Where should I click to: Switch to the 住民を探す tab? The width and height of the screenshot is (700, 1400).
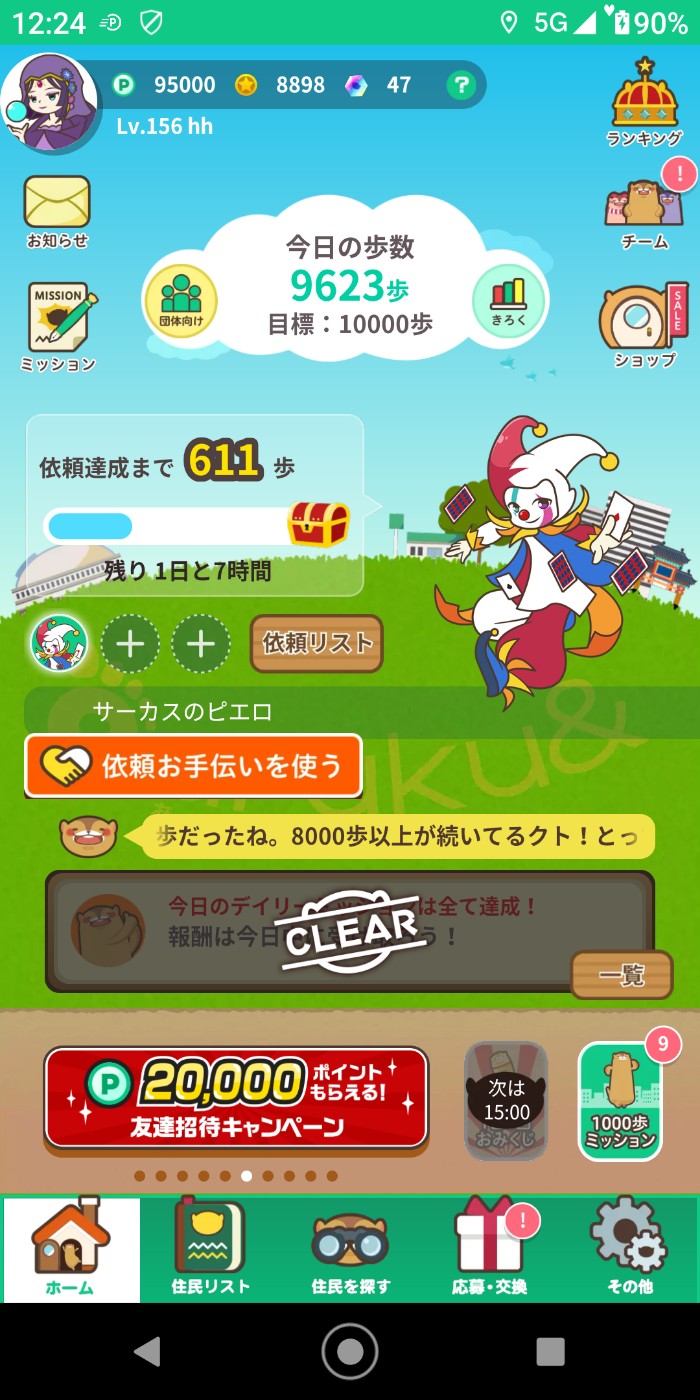350,1248
